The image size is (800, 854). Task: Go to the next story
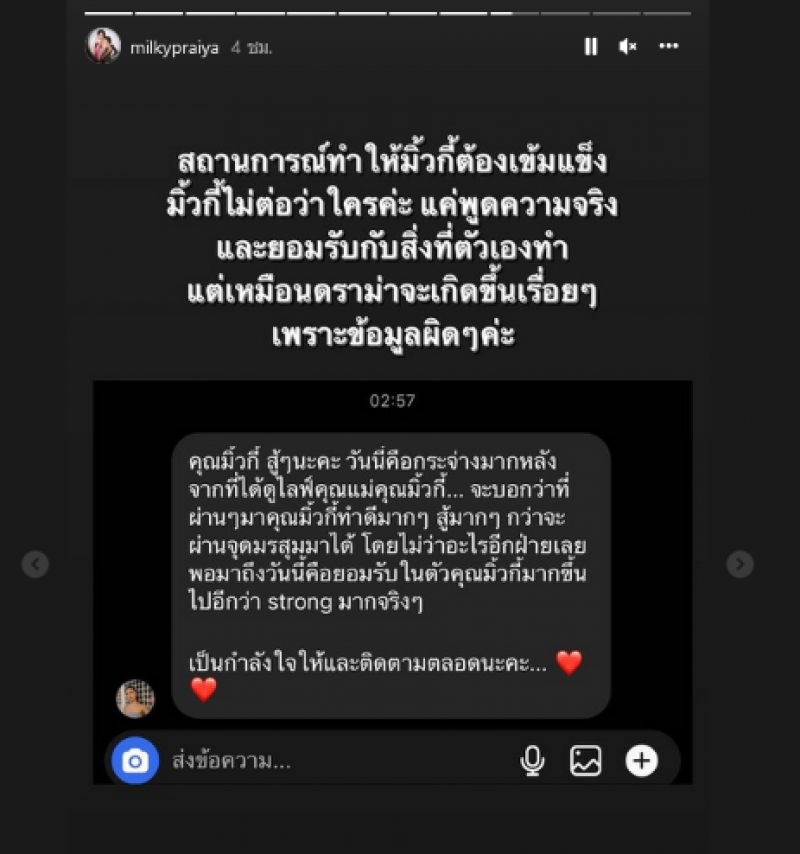(739, 564)
